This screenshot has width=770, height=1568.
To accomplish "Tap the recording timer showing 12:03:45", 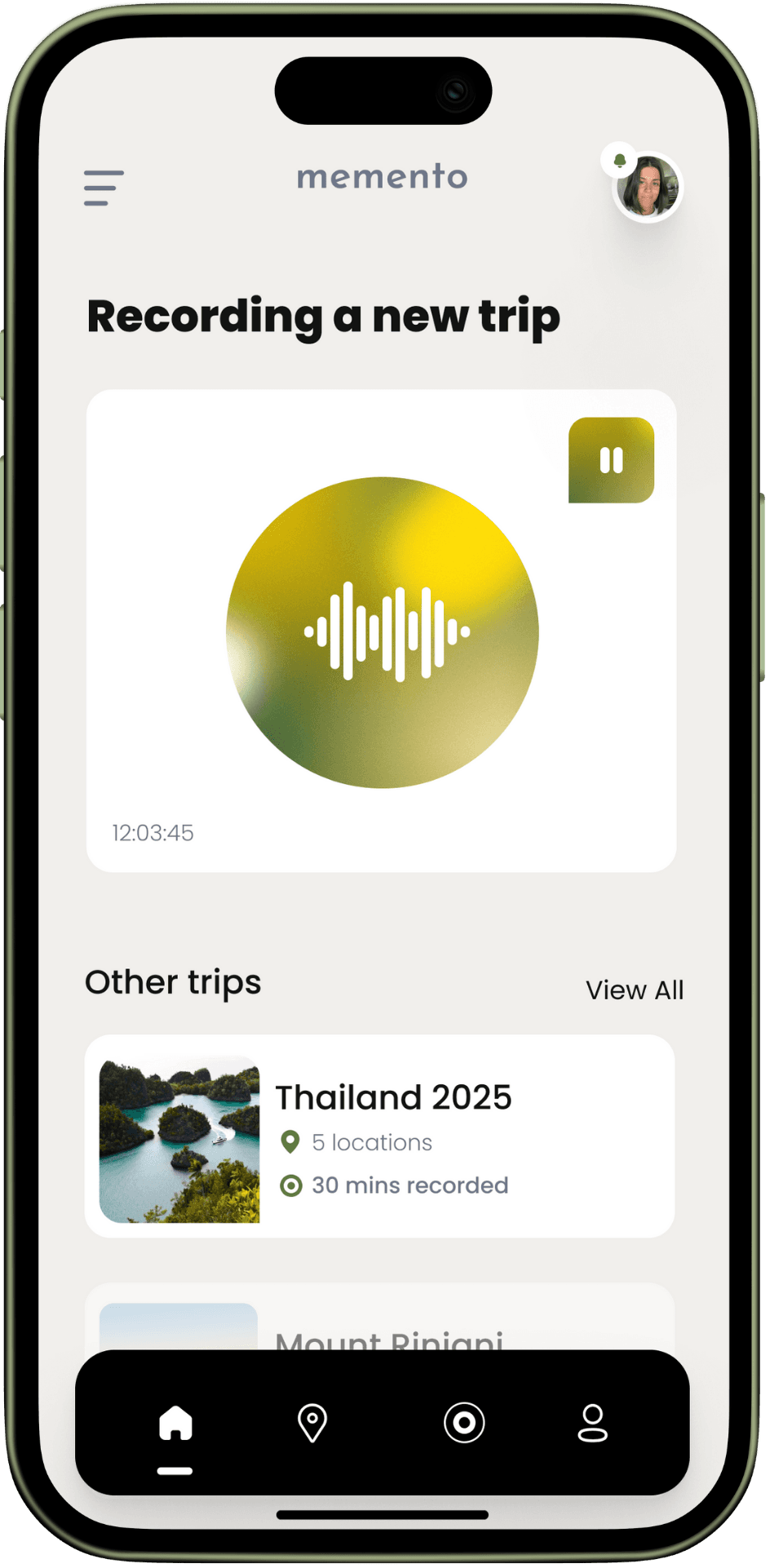I will click(153, 832).
